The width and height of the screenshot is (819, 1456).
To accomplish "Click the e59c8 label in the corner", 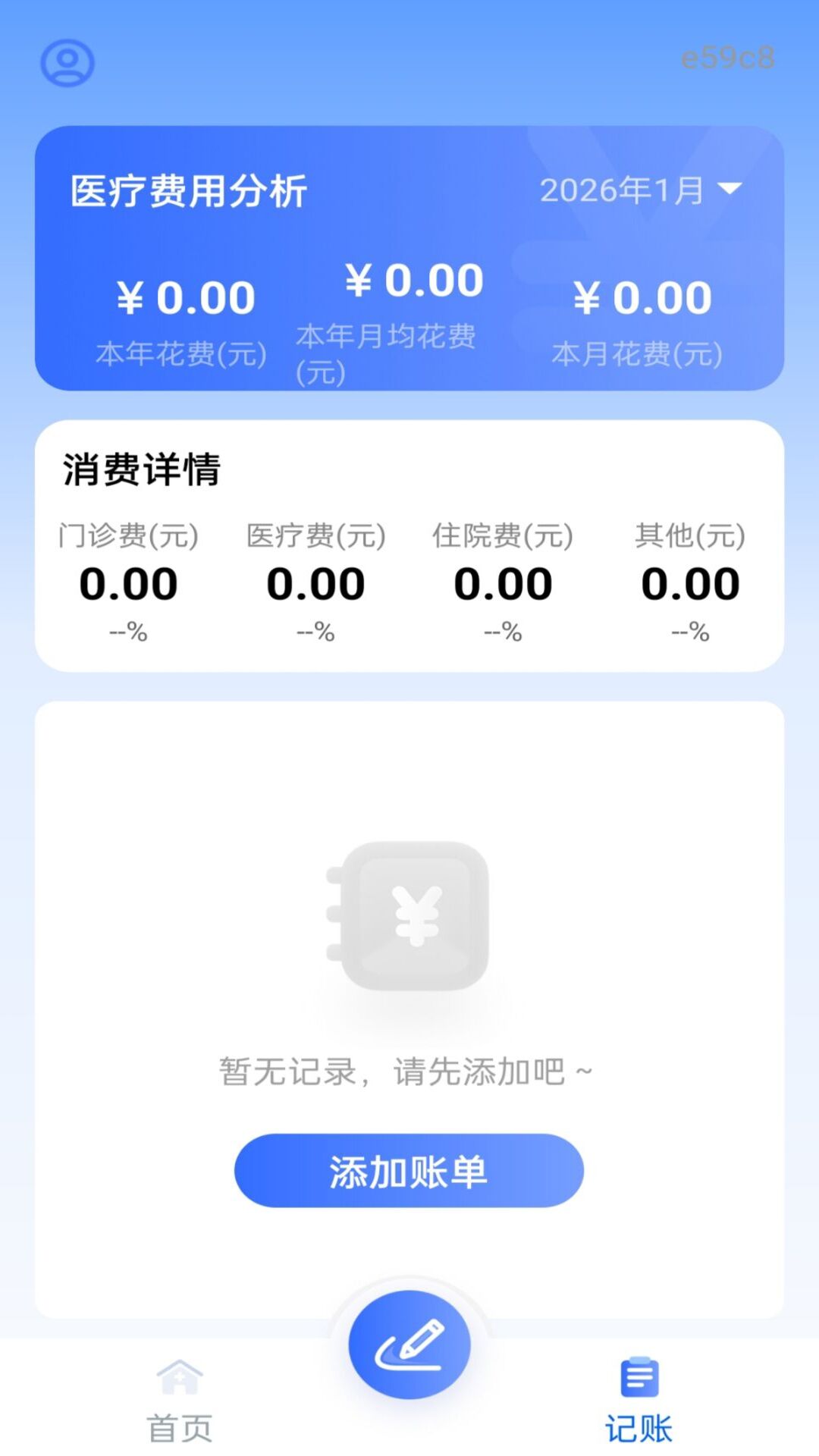I will pos(727,55).
